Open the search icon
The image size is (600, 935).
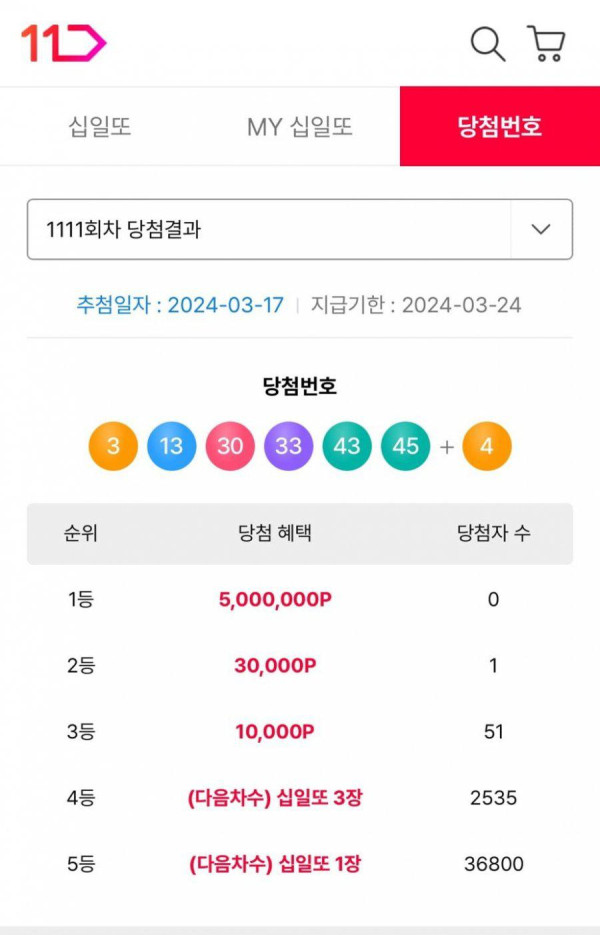click(x=488, y=44)
